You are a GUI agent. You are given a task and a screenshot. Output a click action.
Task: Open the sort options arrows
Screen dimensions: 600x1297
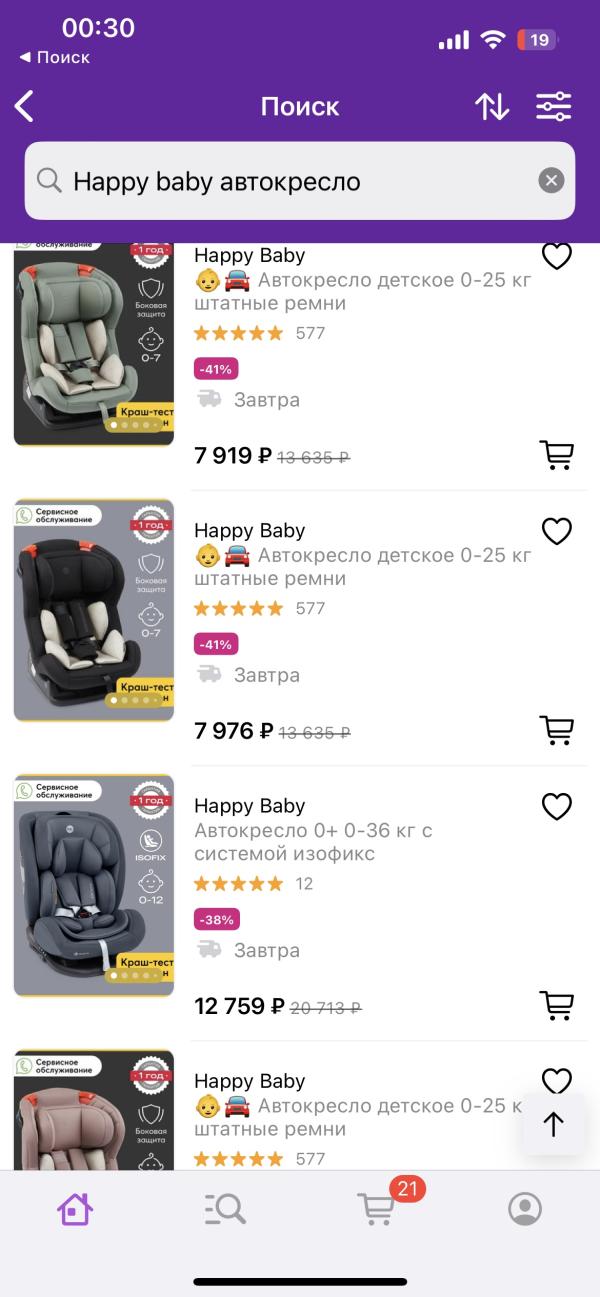(491, 106)
